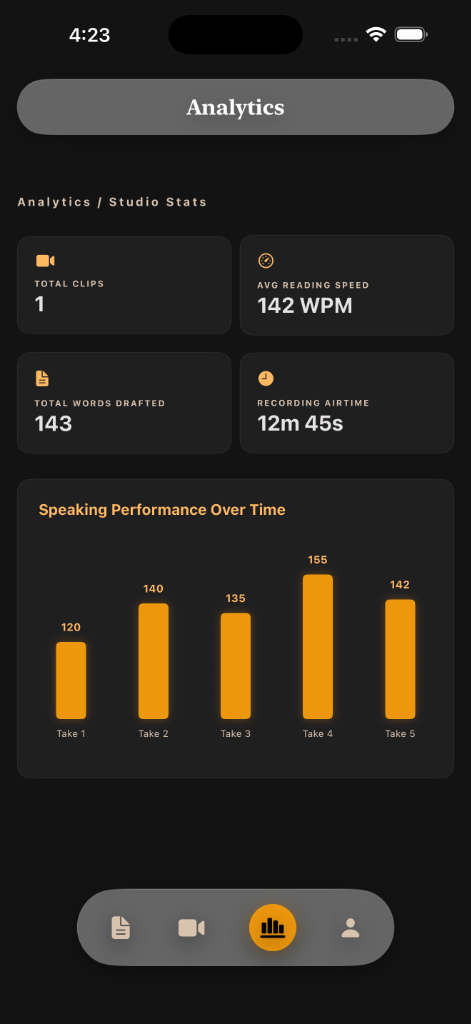Switch to the scripts document tab
Screen dimensions: 471x1024
coord(121,927)
